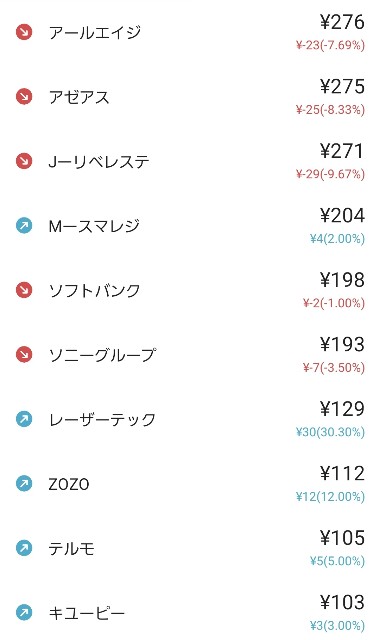View details for J-リベレステ

tap(190, 161)
